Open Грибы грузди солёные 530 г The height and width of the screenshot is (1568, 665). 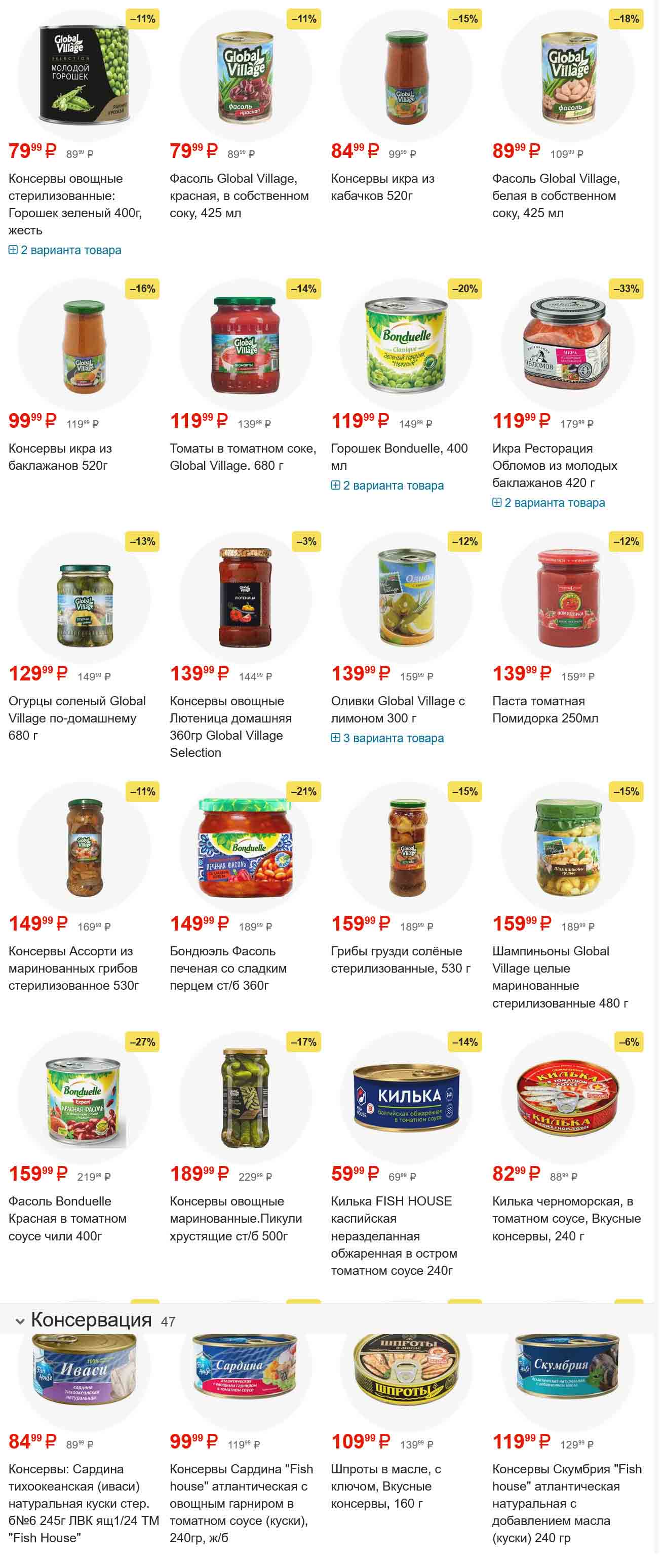click(x=400, y=959)
